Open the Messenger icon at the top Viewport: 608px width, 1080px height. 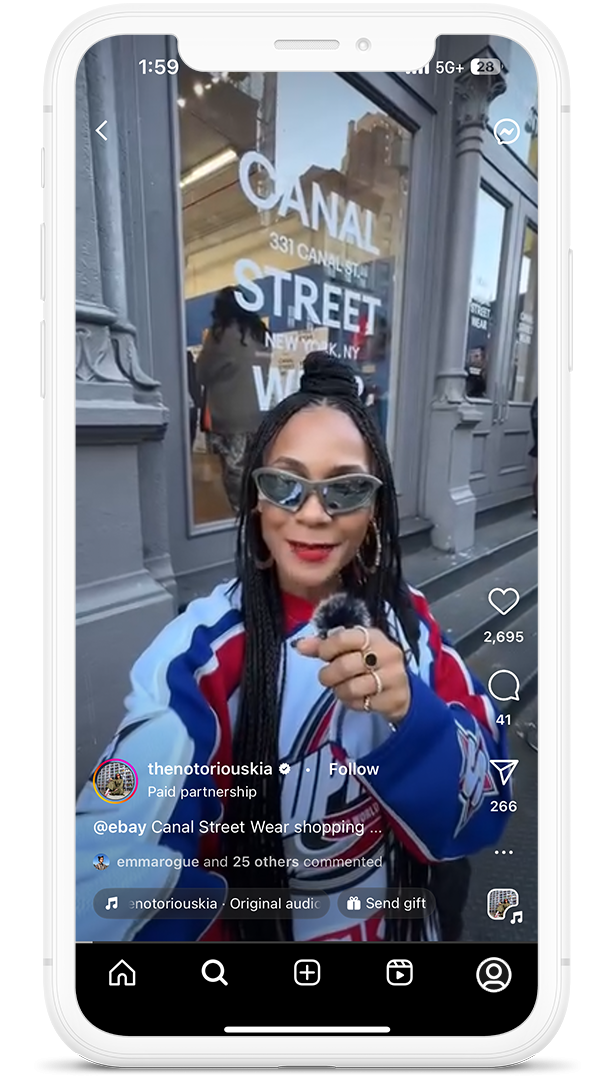point(507,132)
